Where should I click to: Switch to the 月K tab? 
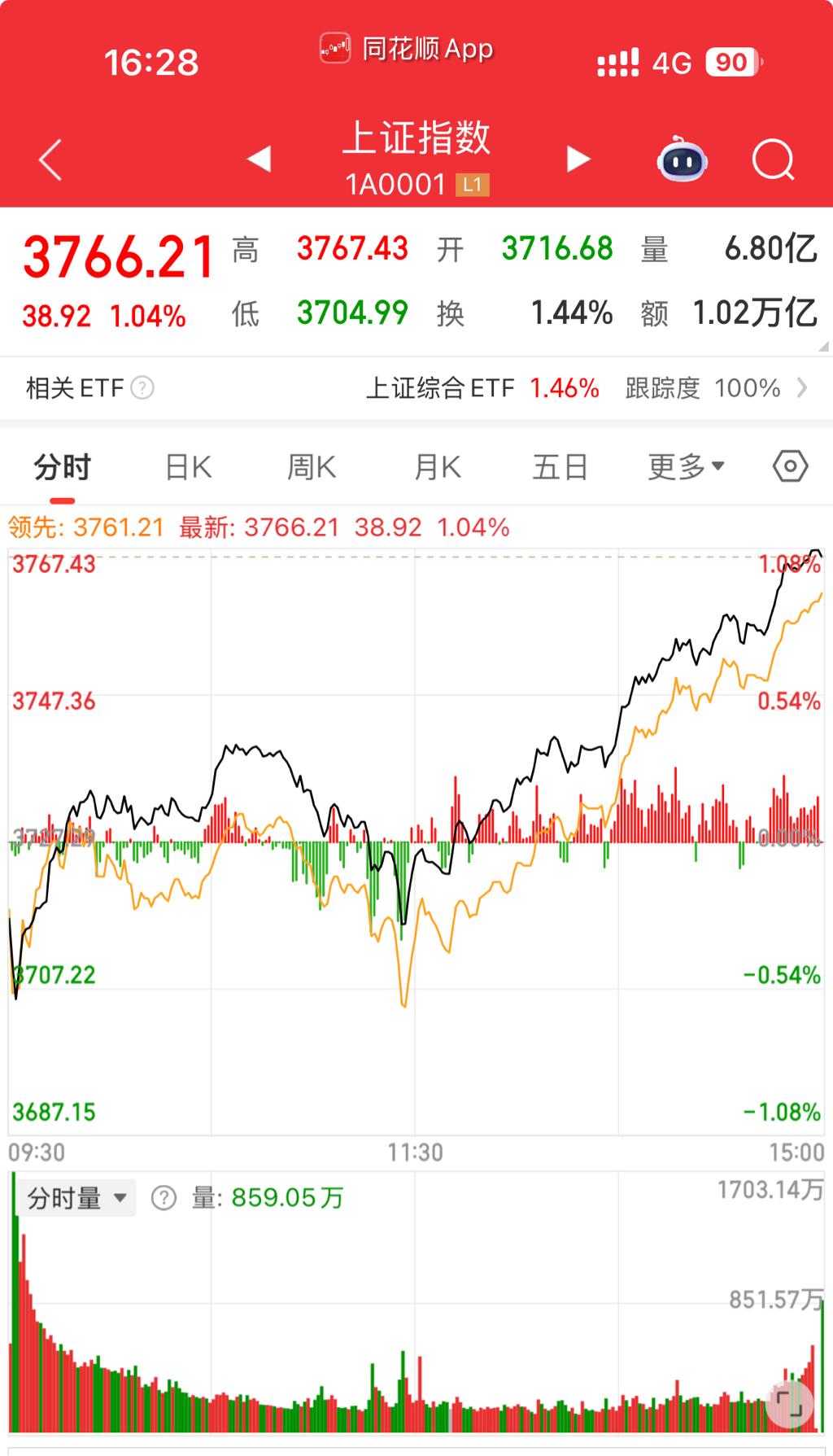(x=438, y=467)
